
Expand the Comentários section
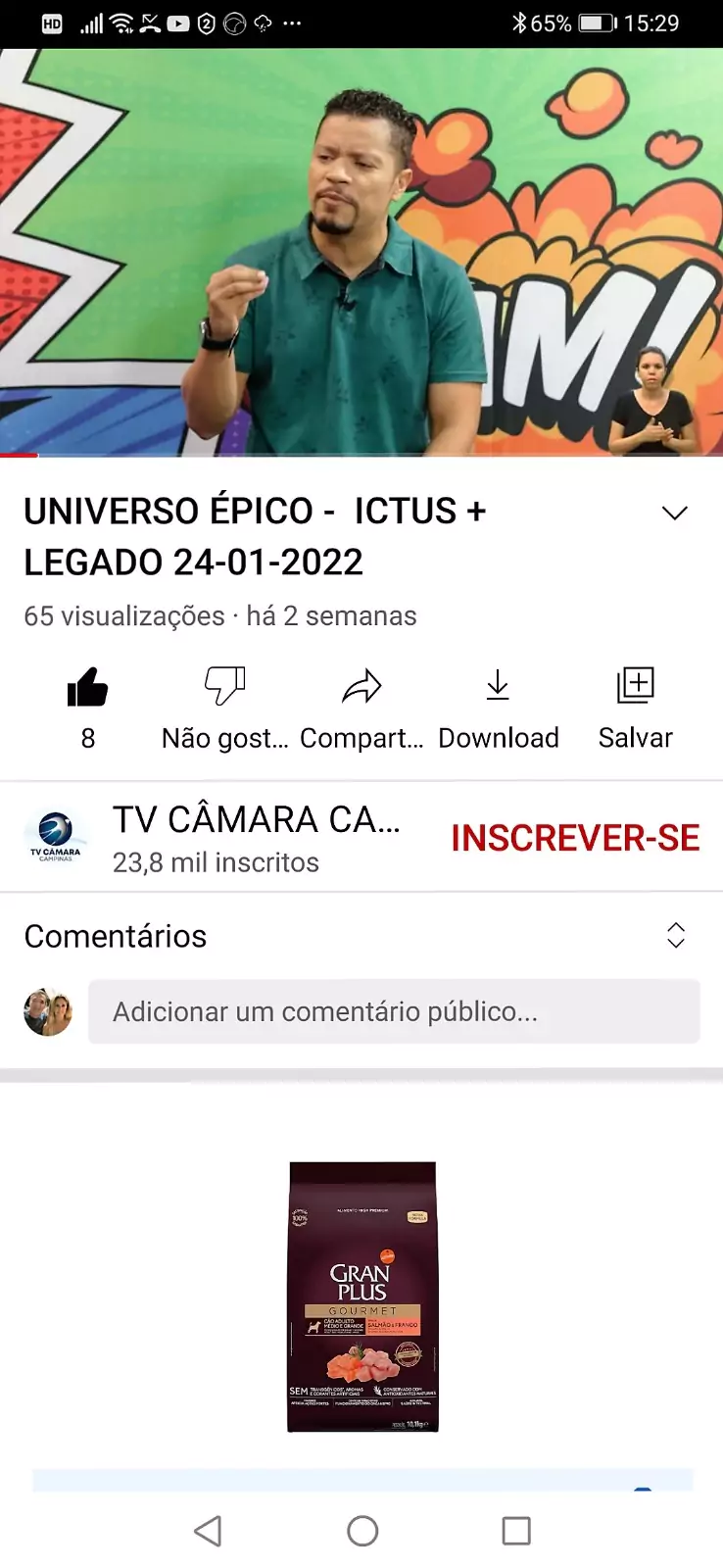[x=675, y=935]
